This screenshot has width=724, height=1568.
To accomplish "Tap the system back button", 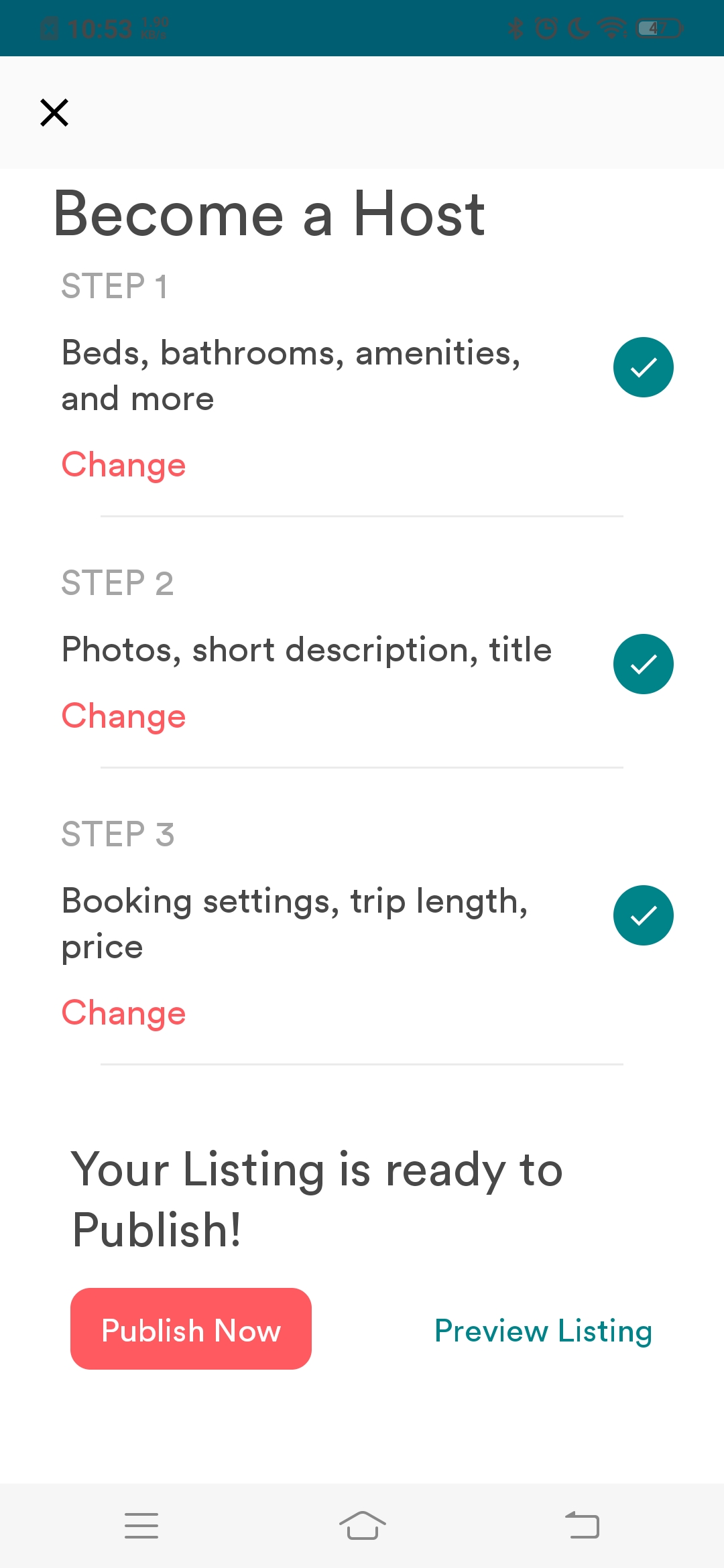I will [x=582, y=1526].
